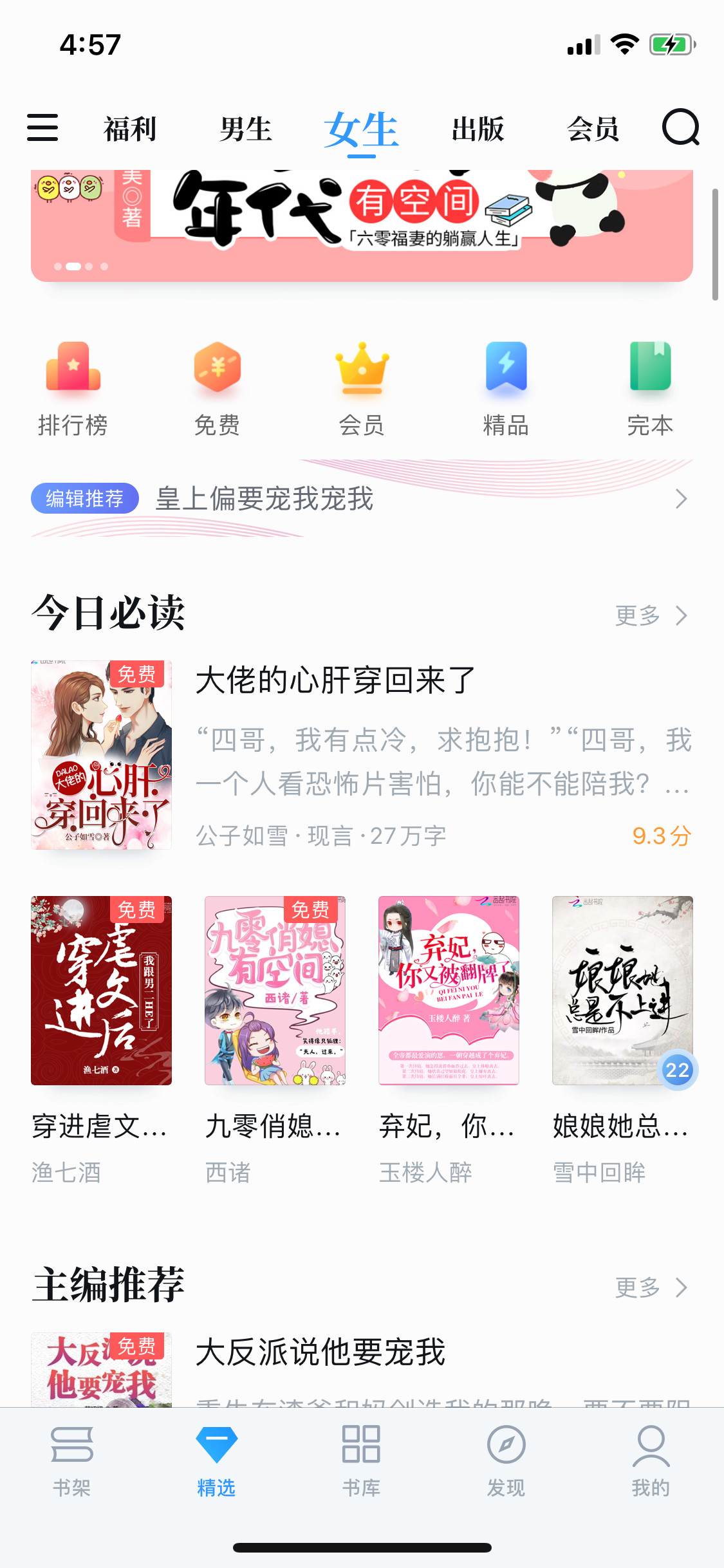This screenshot has height=1568, width=724.
Task: Open the hamburger menu icon
Action: (42, 128)
